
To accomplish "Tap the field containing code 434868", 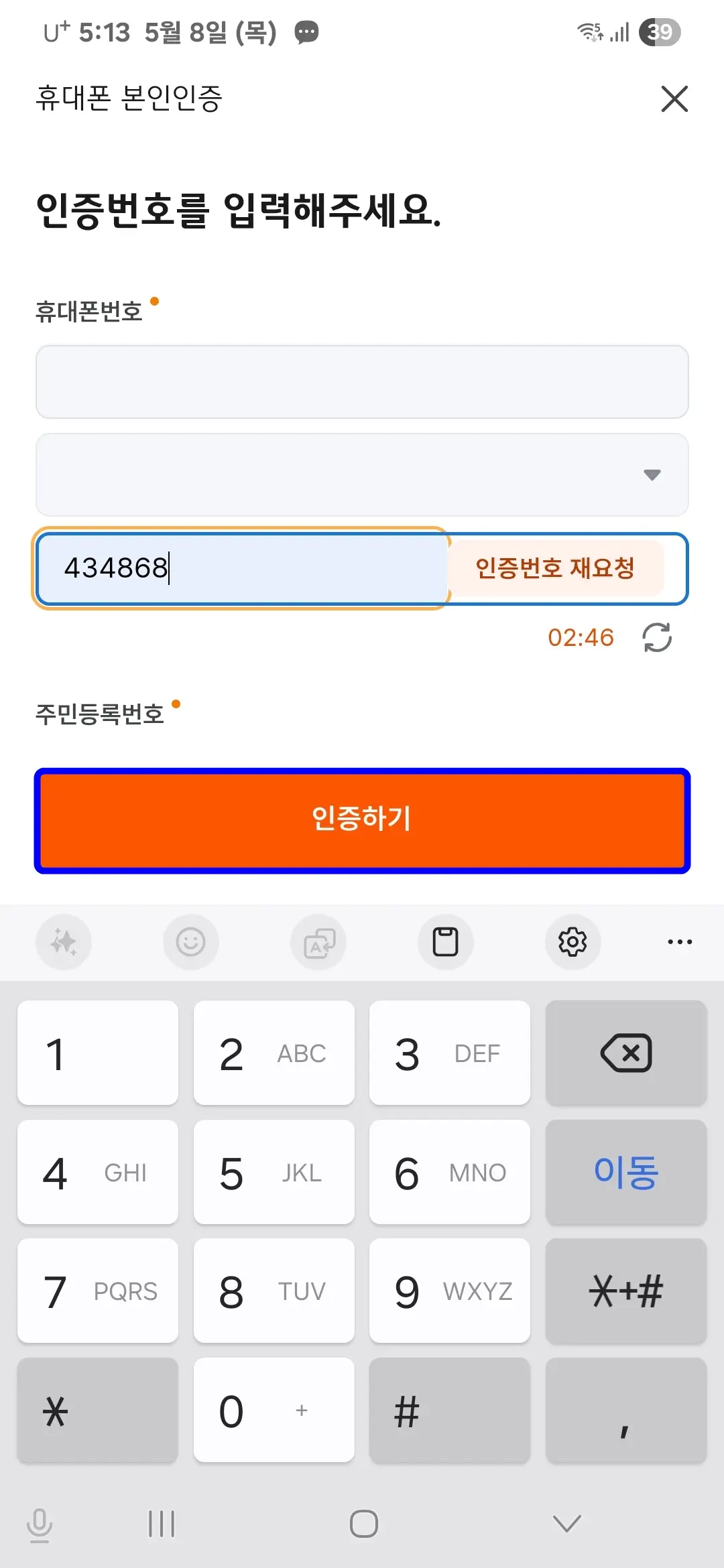I will (x=241, y=569).
